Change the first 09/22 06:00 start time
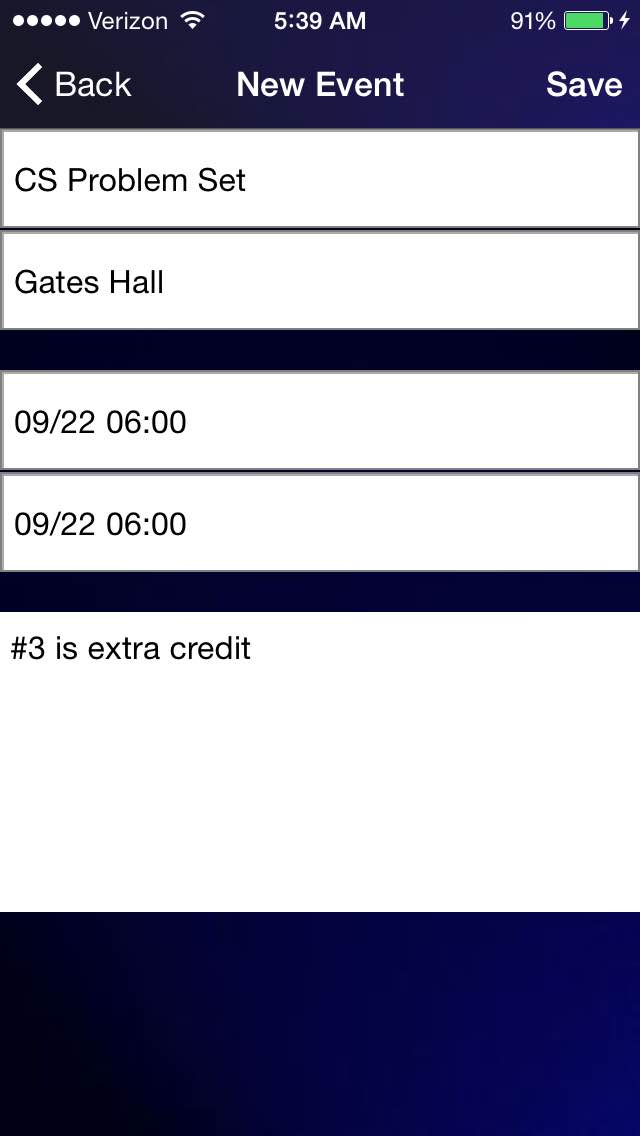The height and width of the screenshot is (1136, 640). [x=320, y=421]
